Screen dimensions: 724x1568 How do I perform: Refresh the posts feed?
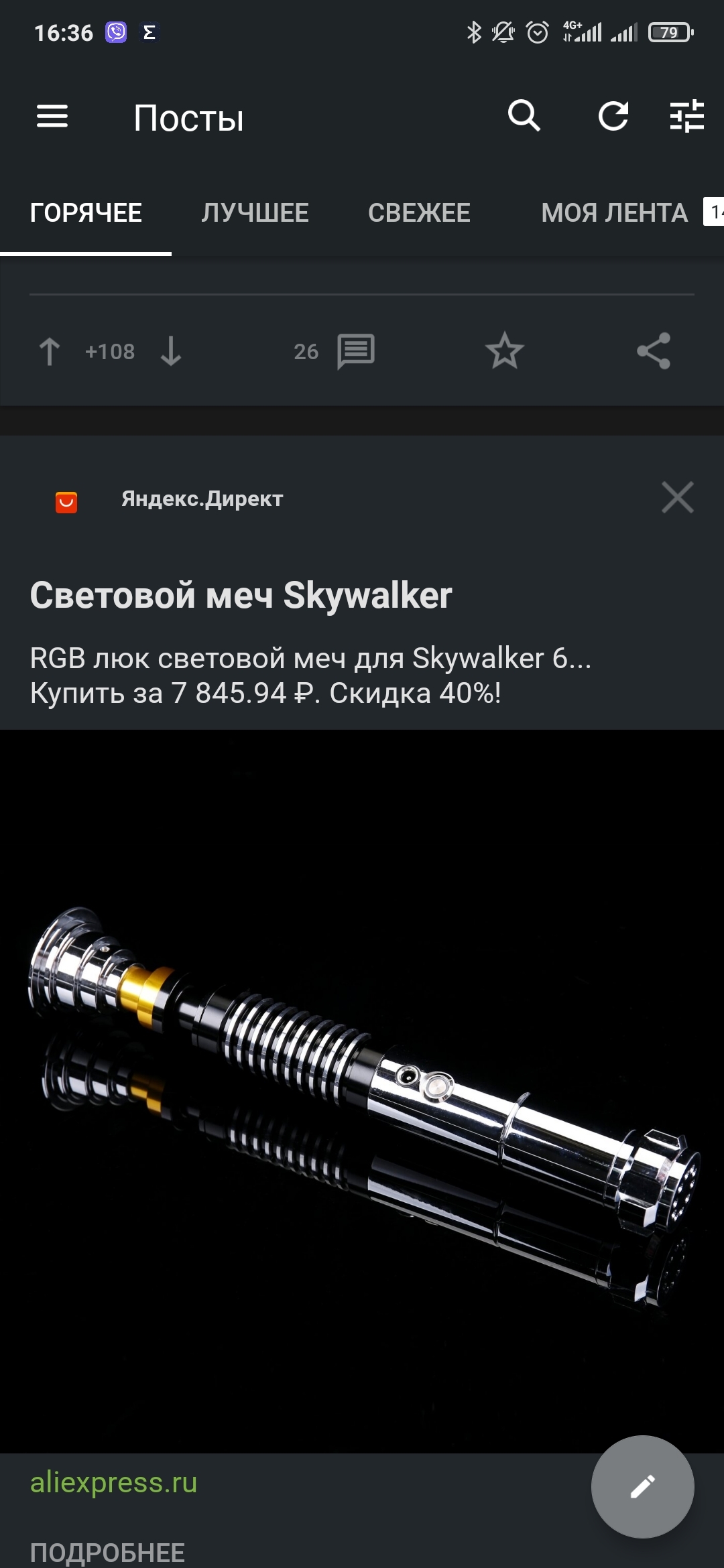(613, 116)
